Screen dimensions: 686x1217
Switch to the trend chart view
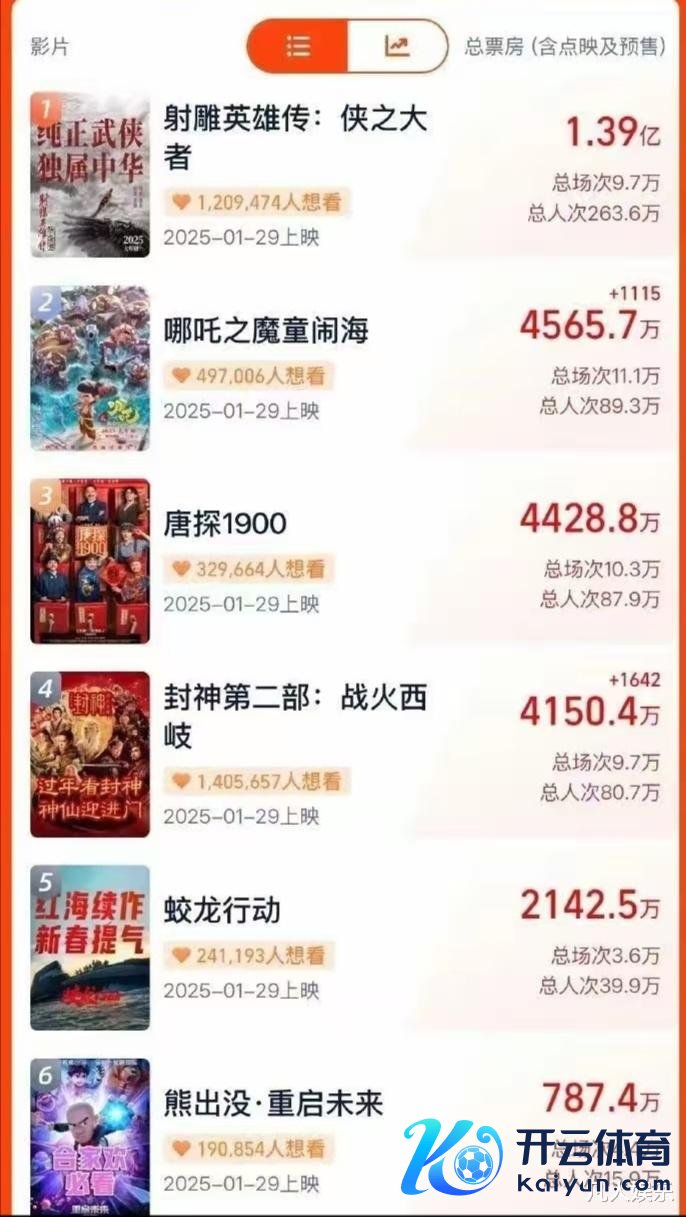pyautogui.click(x=397, y=46)
